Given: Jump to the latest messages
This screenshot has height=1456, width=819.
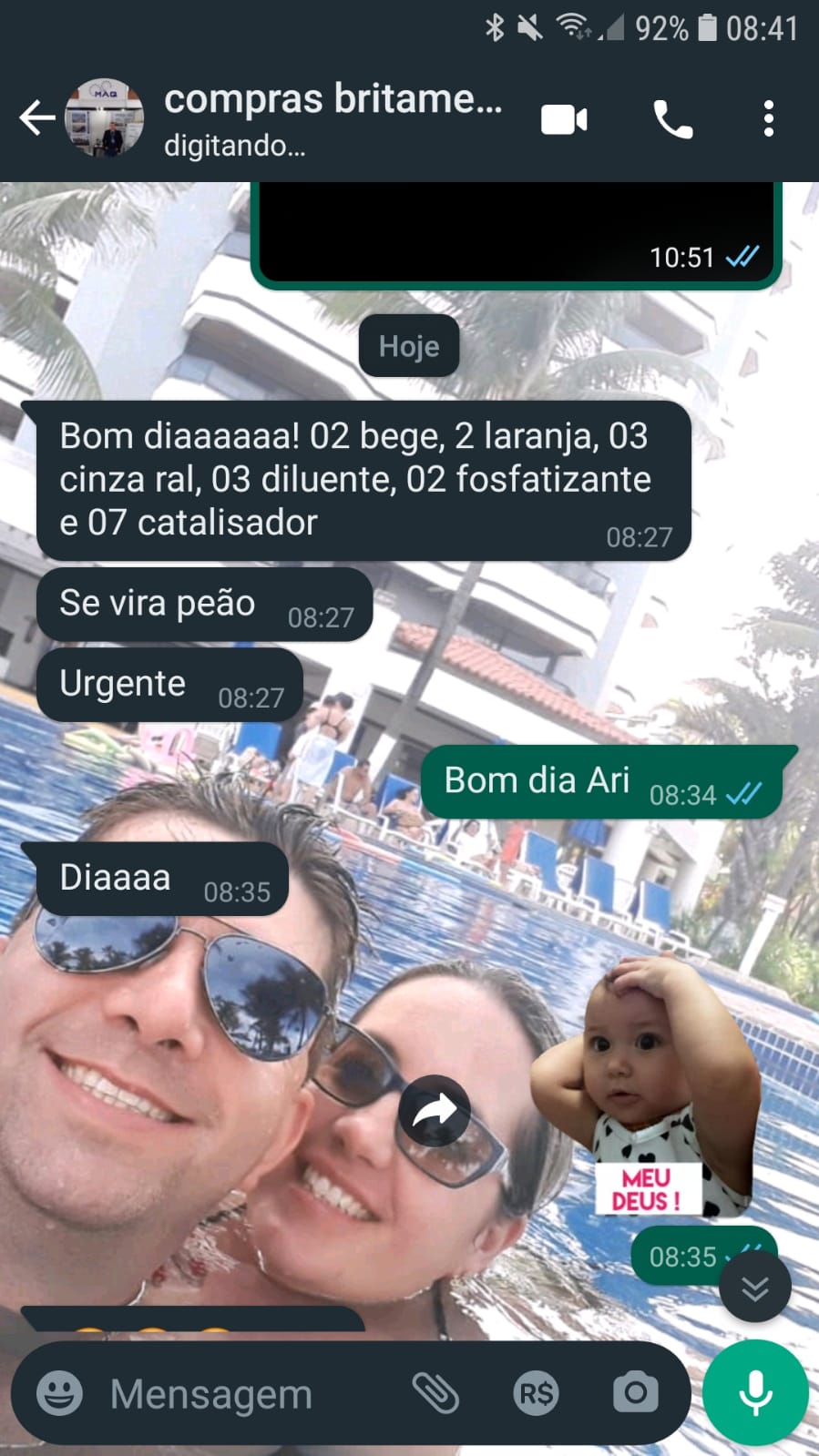Looking at the screenshot, I should [x=755, y=1288].
